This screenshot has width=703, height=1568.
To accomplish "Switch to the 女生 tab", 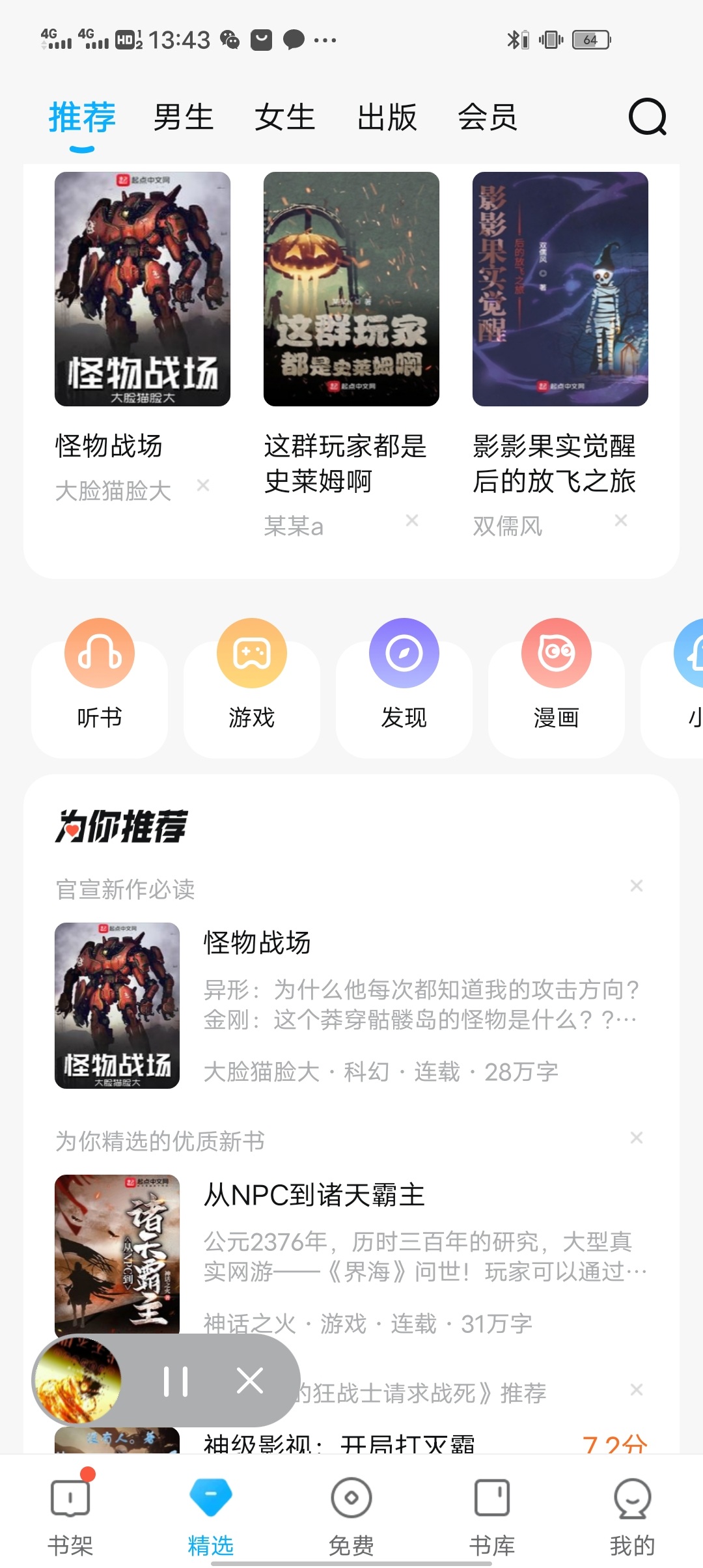I will 285,118.
